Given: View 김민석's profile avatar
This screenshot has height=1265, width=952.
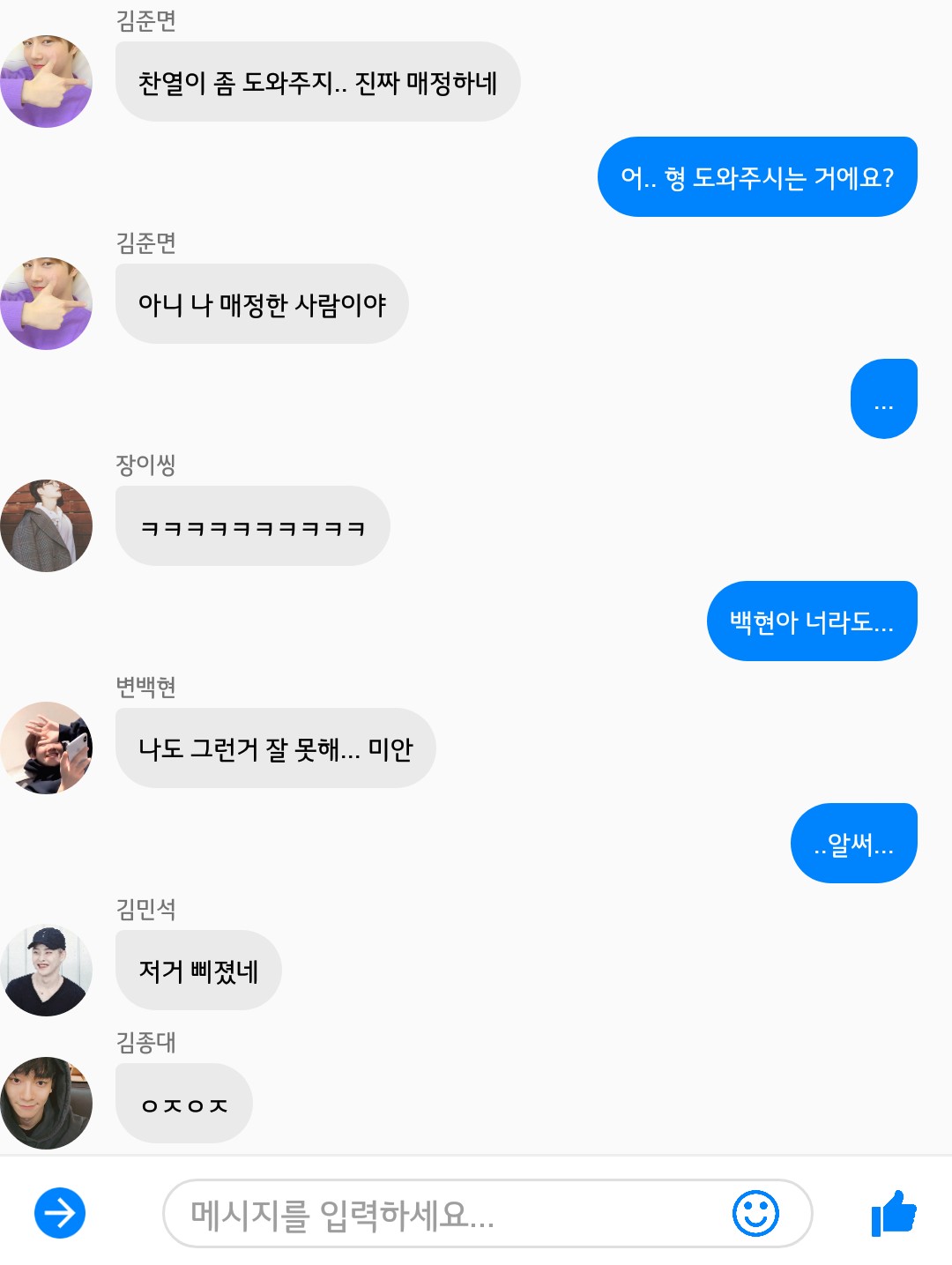Looking at the screenshot, I should (47, 970).
